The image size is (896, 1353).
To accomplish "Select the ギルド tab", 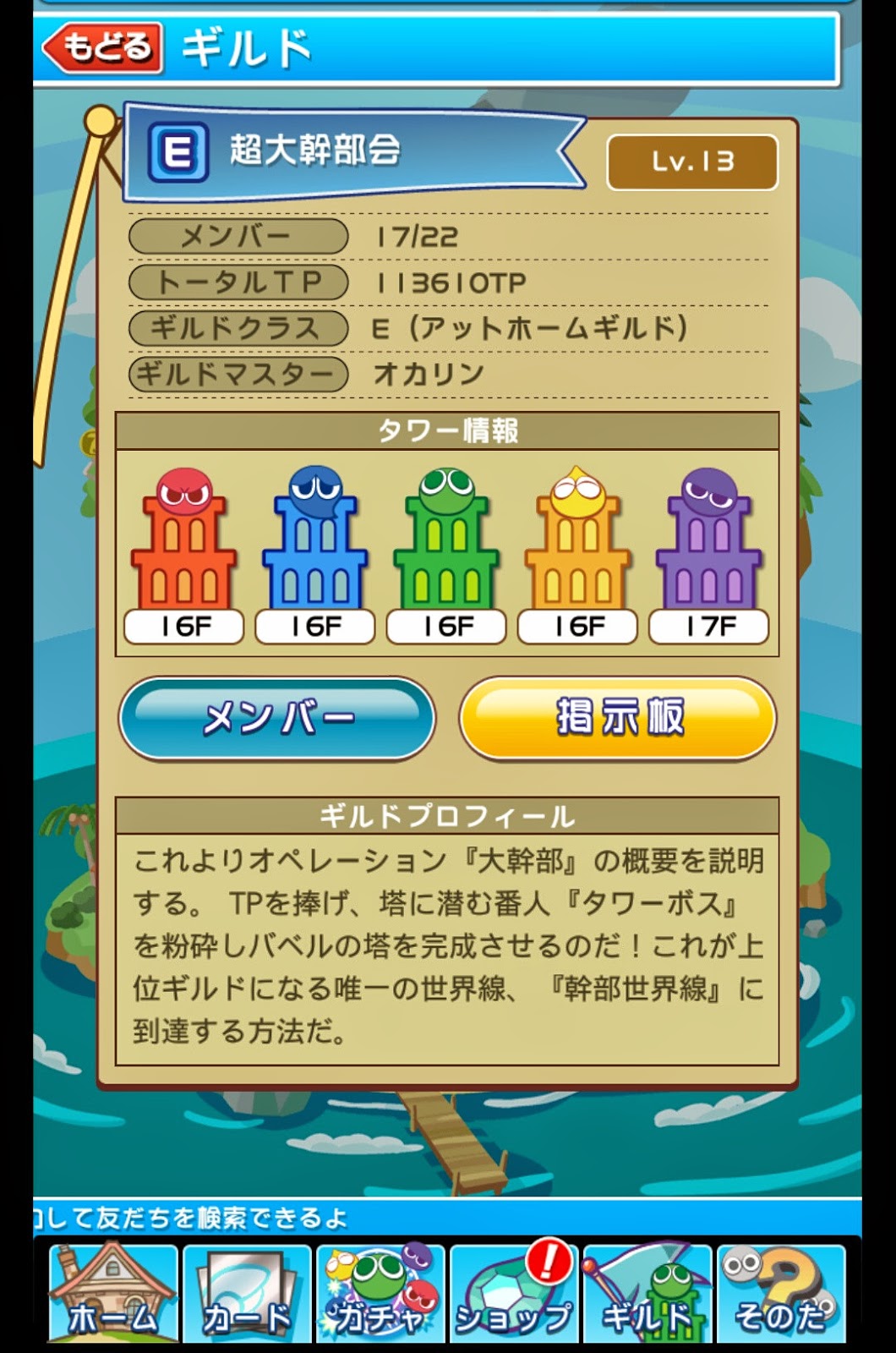I will 647,1294.
